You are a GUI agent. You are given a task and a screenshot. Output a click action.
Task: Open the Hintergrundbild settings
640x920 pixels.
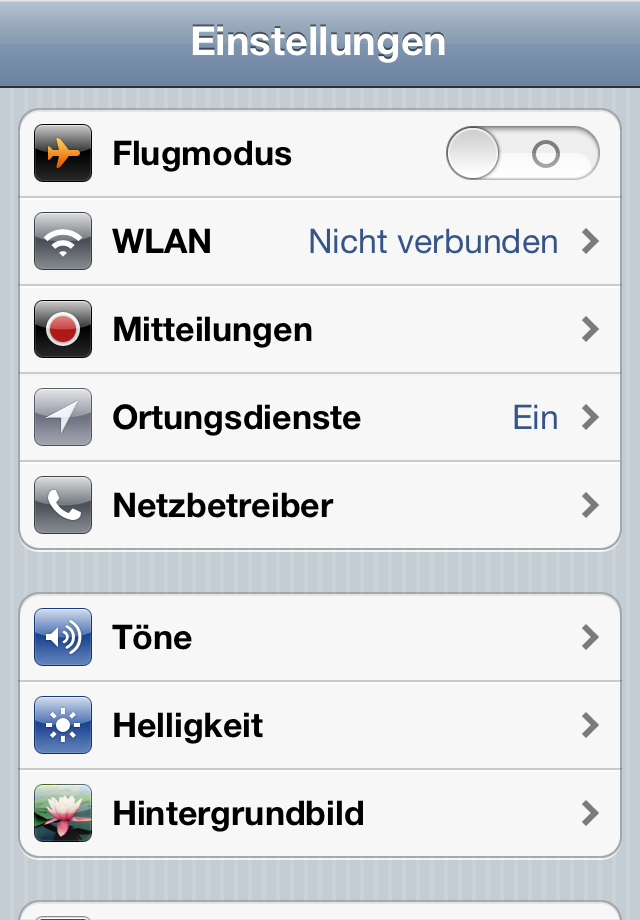[320, 814]
